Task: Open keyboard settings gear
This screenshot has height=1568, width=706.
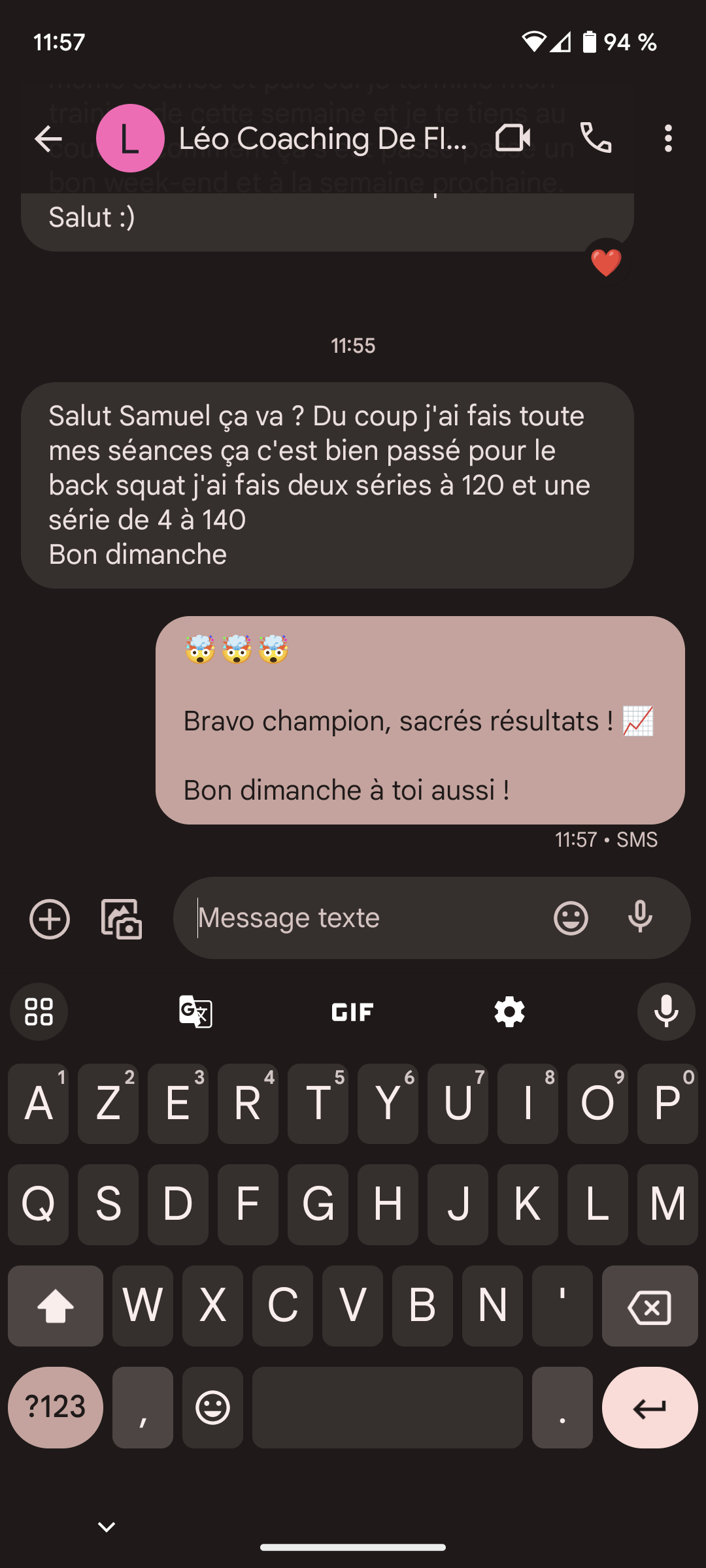Action: click(509, 1012)
